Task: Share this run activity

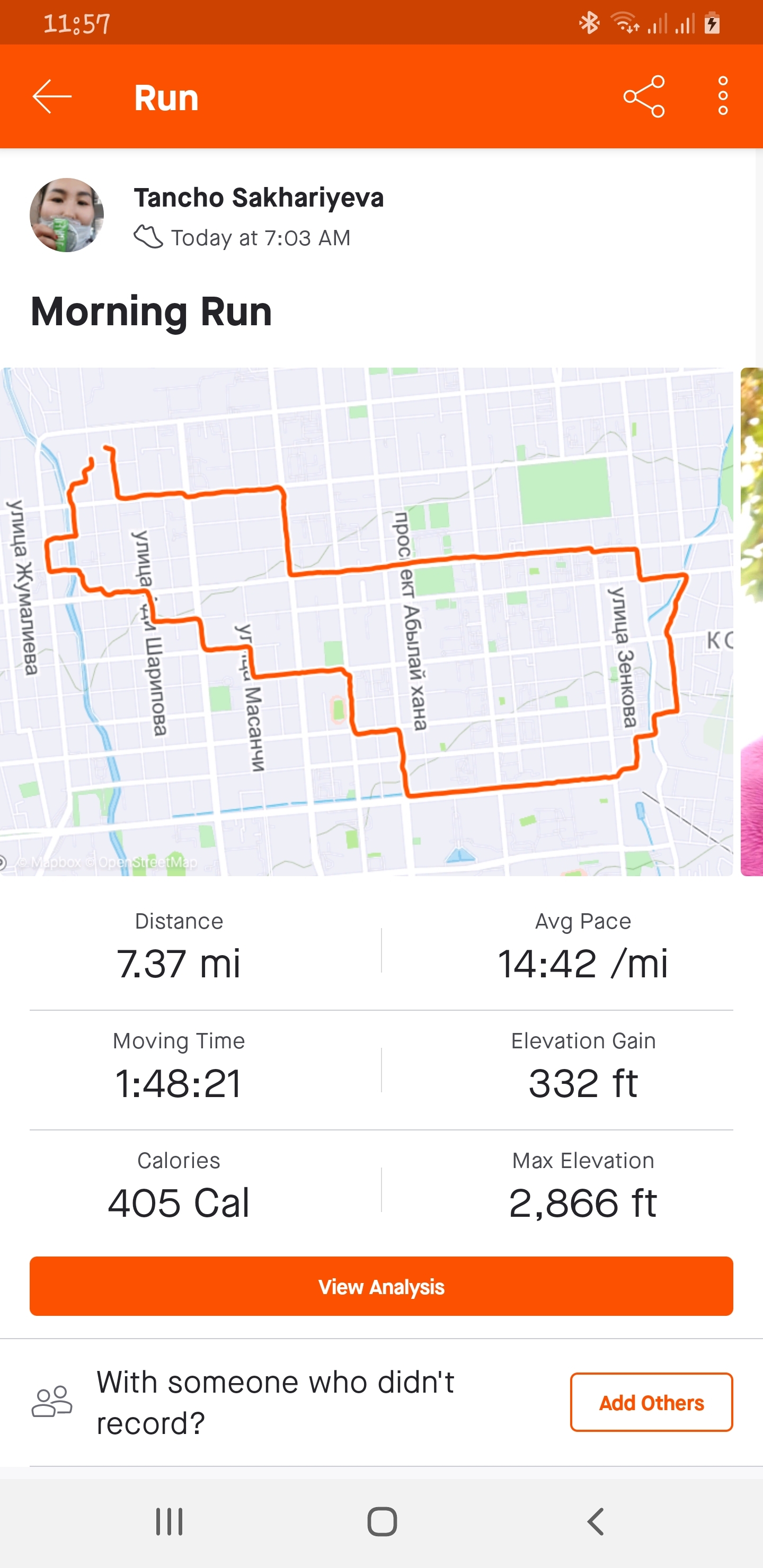Action: 644,97
